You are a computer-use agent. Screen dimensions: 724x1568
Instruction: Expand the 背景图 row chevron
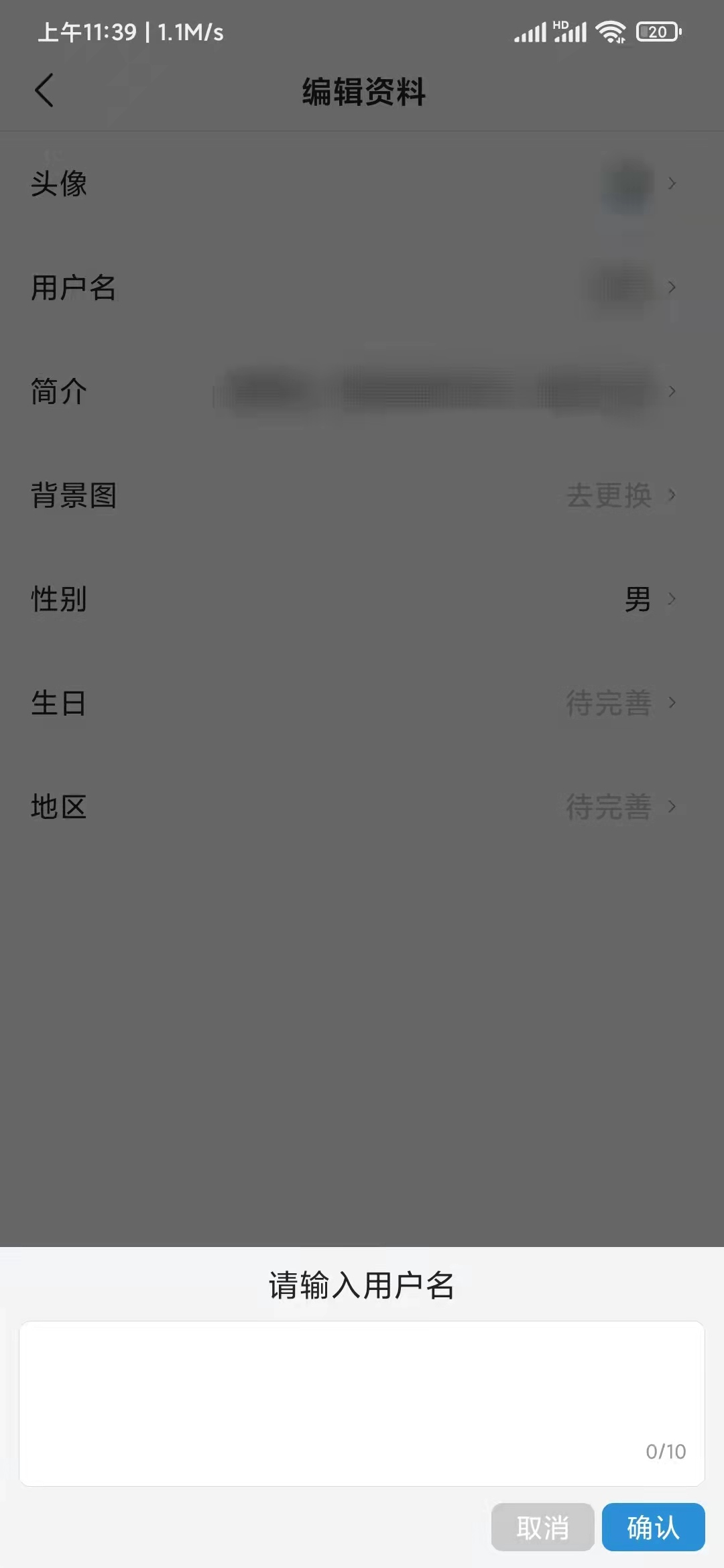click(x=672, y=497)
